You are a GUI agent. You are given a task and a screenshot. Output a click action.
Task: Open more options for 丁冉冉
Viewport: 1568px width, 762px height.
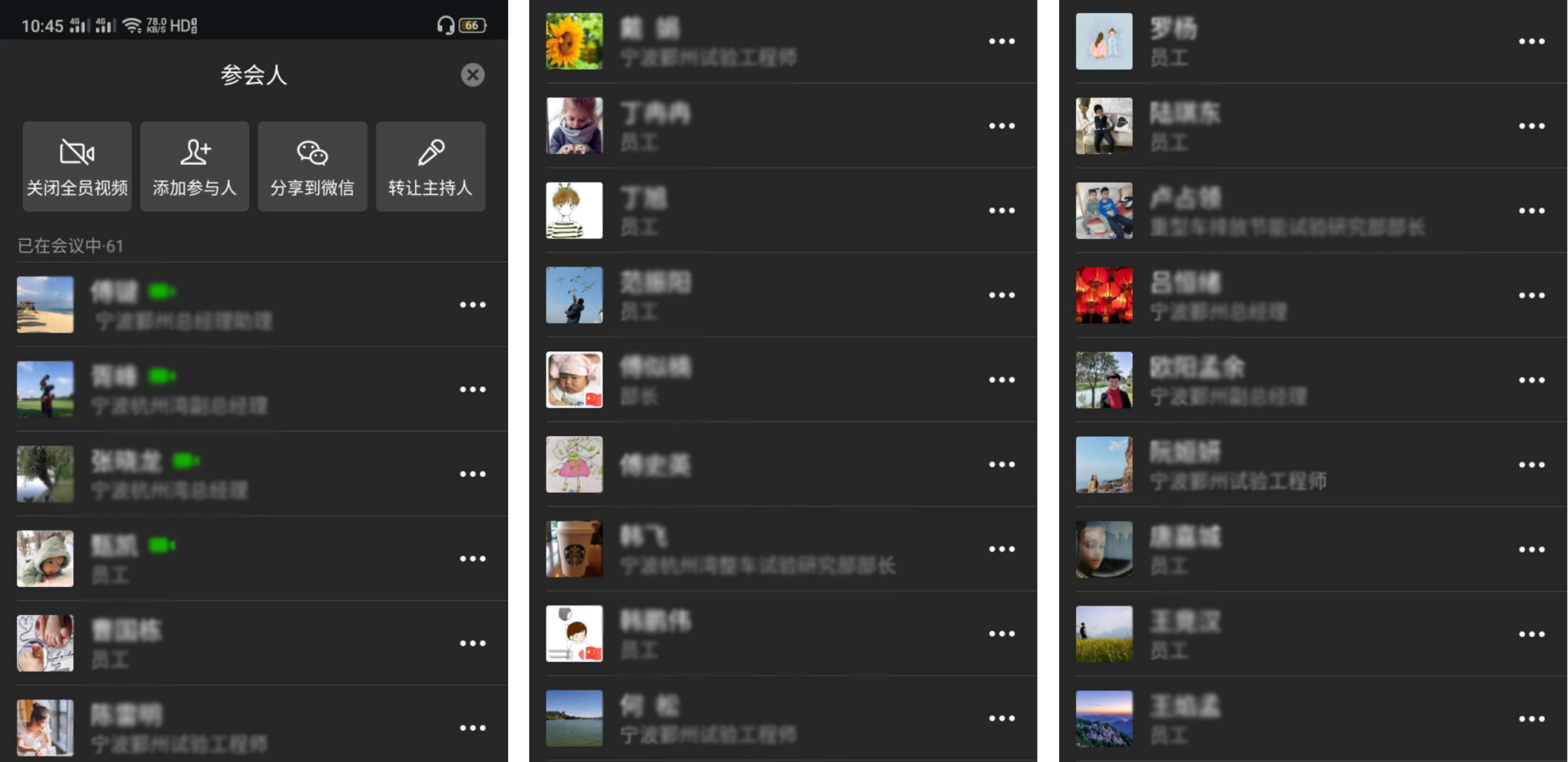pyautogui.click(x=1002, y=126)
